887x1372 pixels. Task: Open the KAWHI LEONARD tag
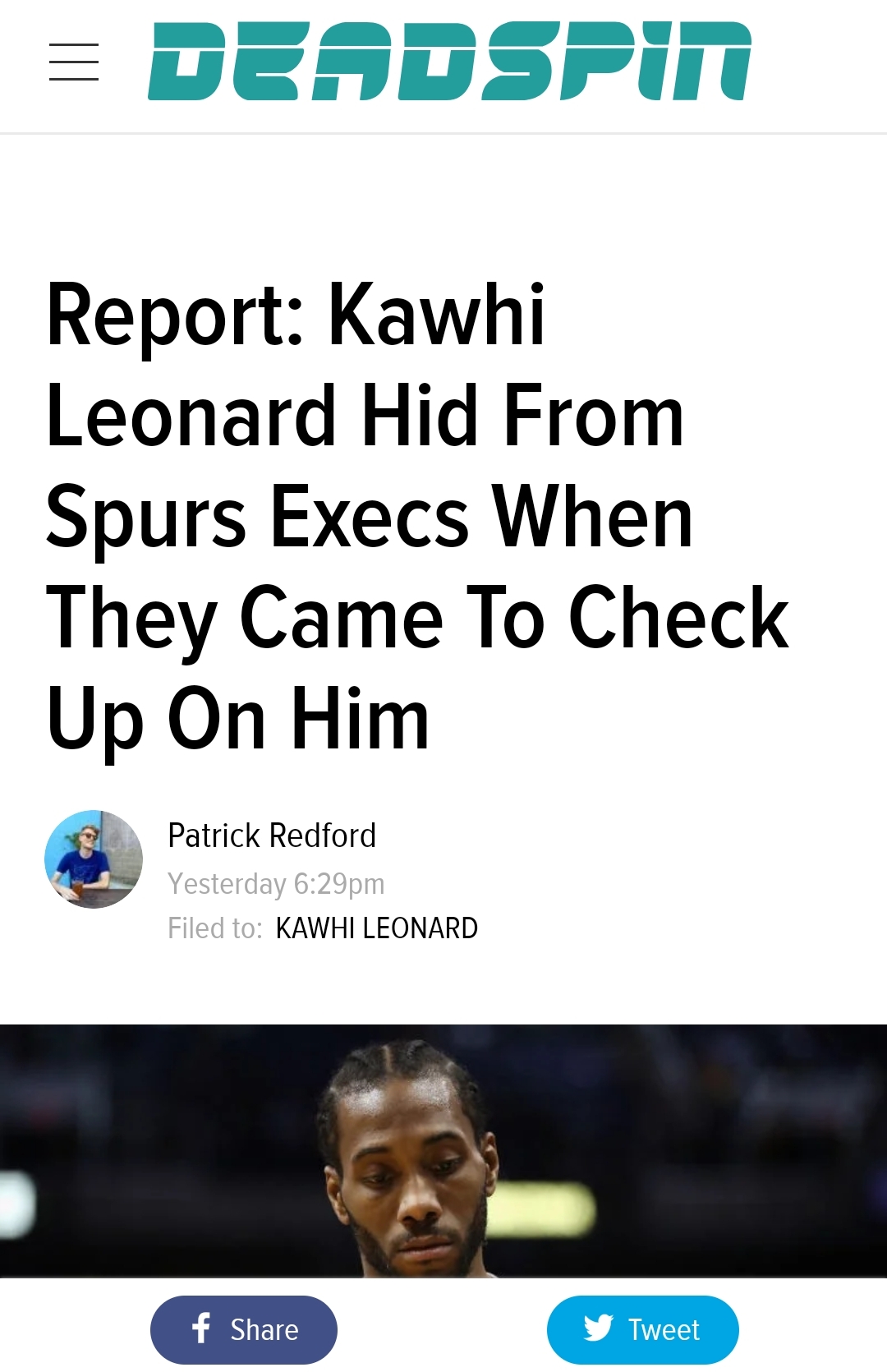click(376, 928)
